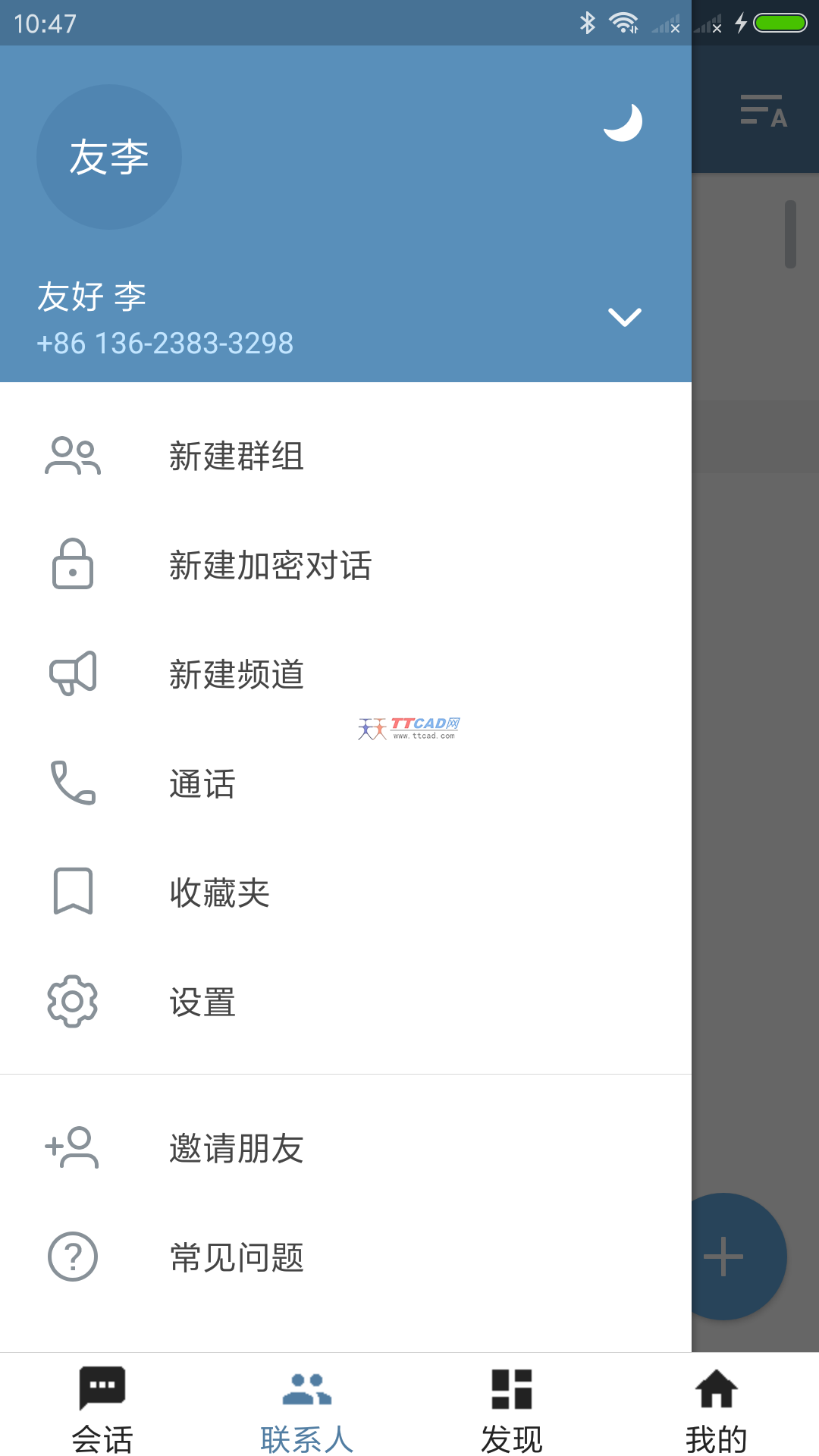Tap the blue + floating action button
The height and width of the screenshot is (1456, 819).
(725, 1256)
